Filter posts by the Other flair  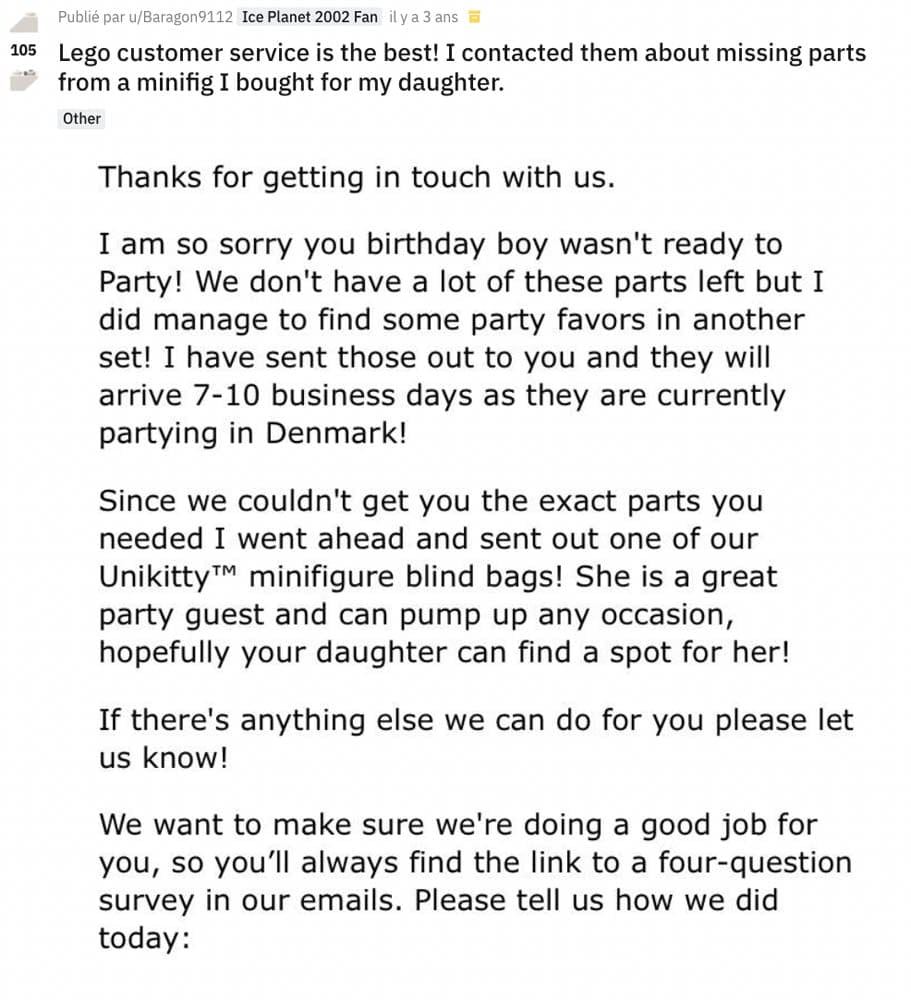pyautogui.click(x=81, y=118)
